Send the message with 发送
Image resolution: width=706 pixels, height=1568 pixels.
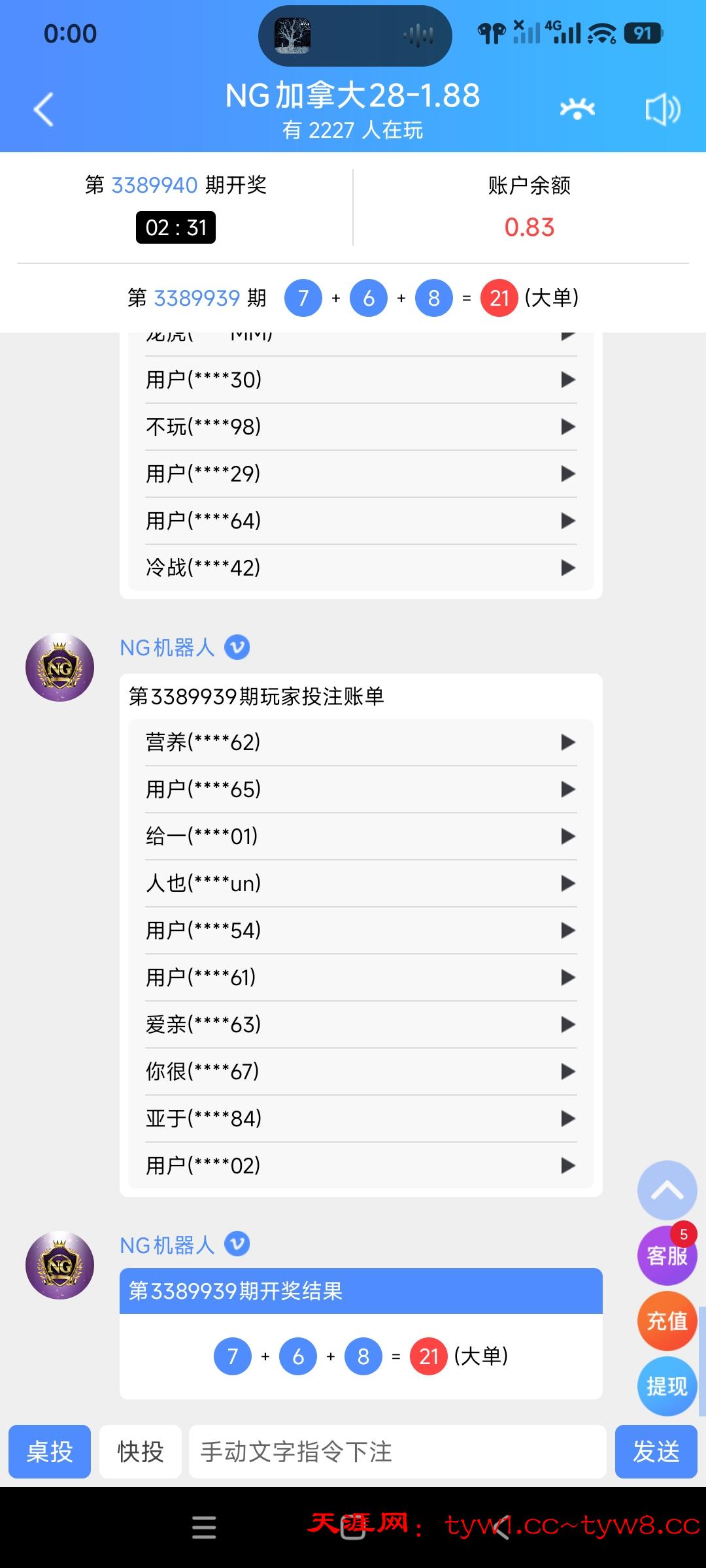pyautogui.click(x=656, y=1451)
